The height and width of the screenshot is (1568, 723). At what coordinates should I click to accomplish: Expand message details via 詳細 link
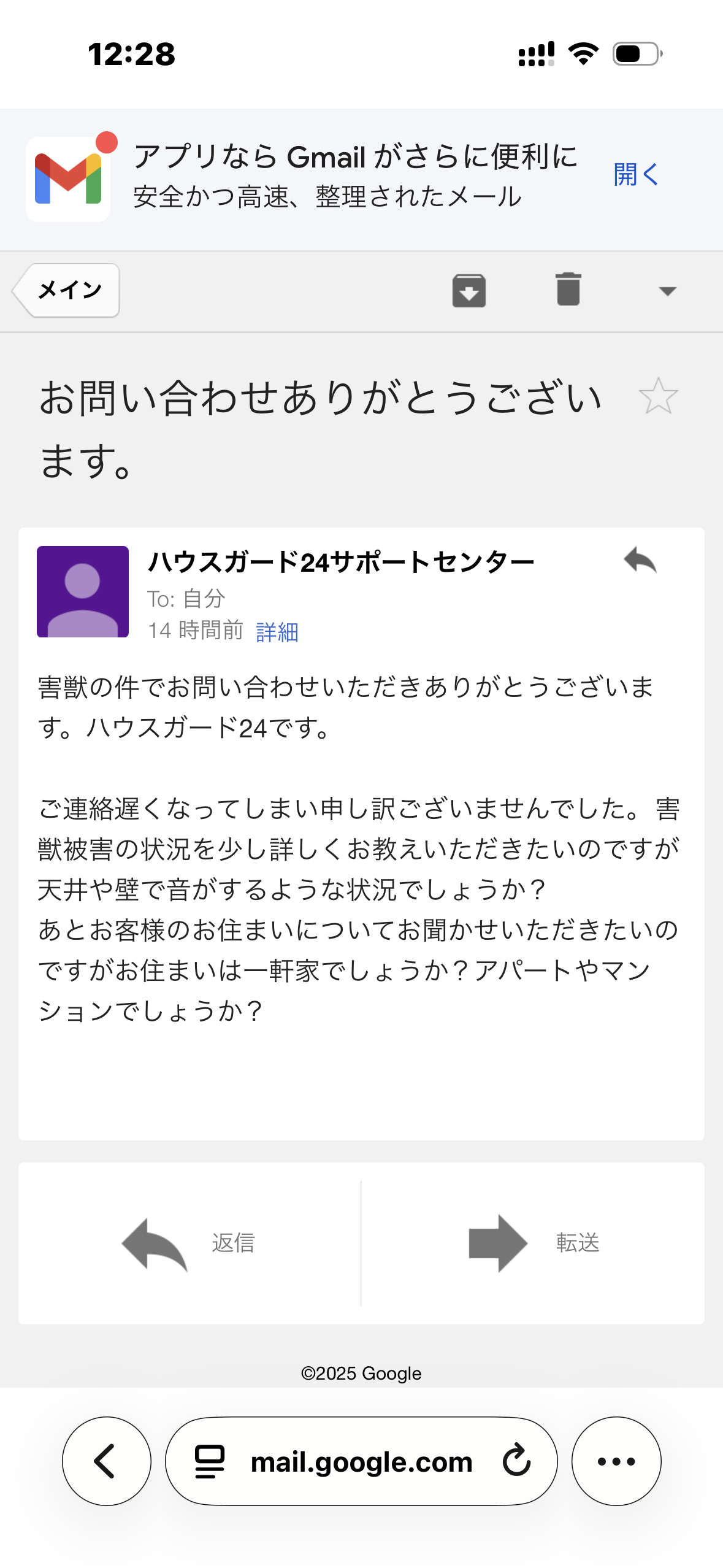point(276,631)
